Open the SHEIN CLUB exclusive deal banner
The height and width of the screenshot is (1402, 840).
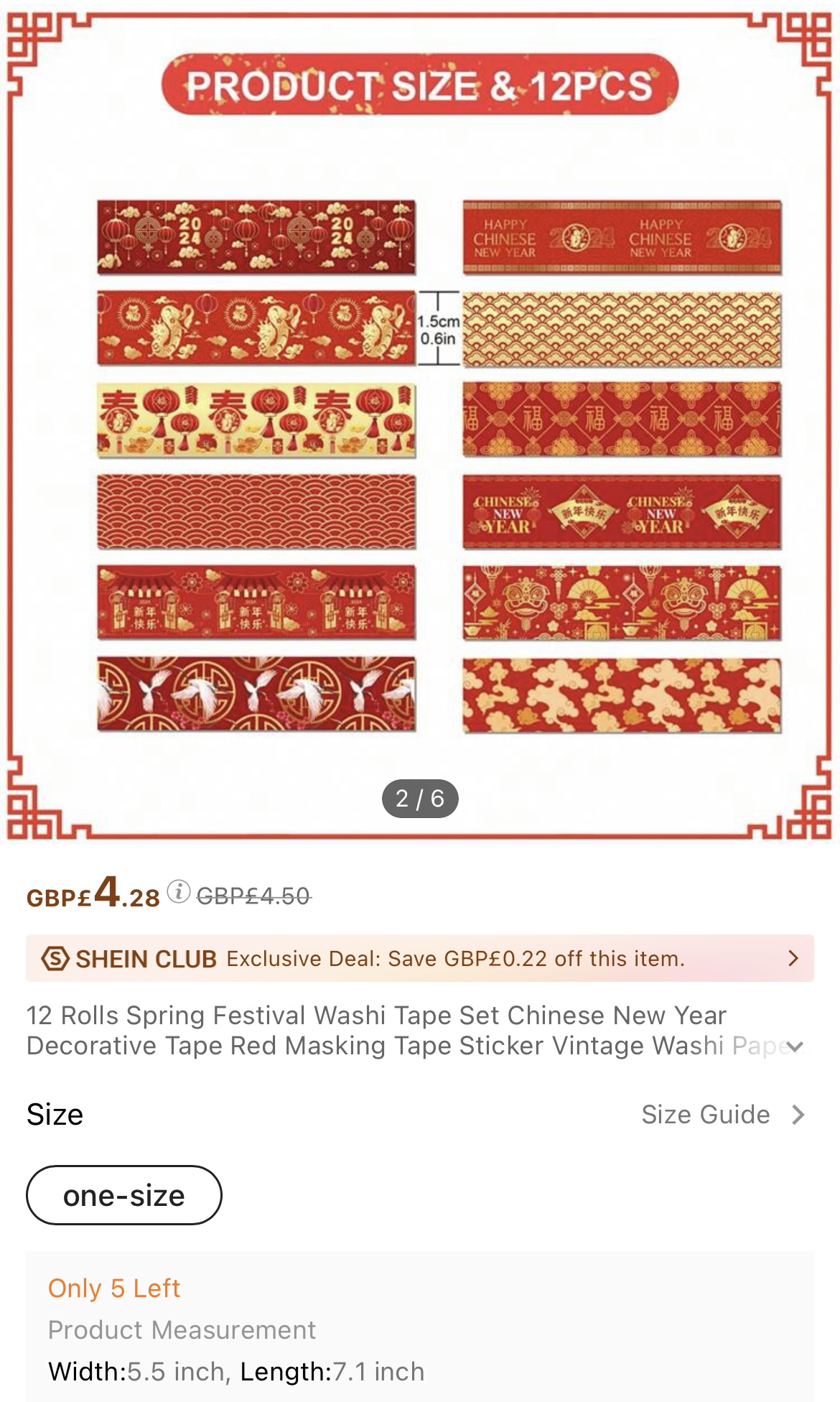click(x=420, y=958)
